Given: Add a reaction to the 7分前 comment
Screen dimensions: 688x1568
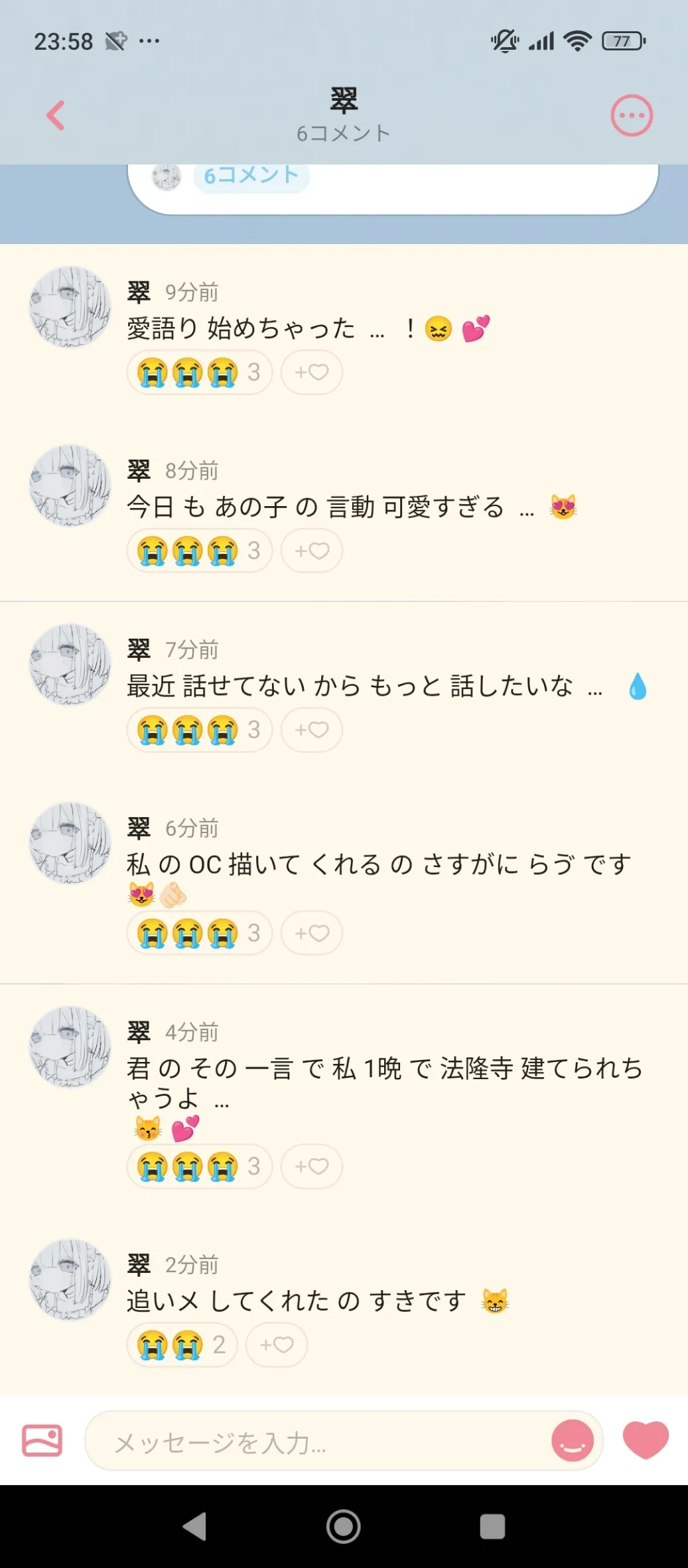Looking at the screenshot, I should [x=311, y=730].
